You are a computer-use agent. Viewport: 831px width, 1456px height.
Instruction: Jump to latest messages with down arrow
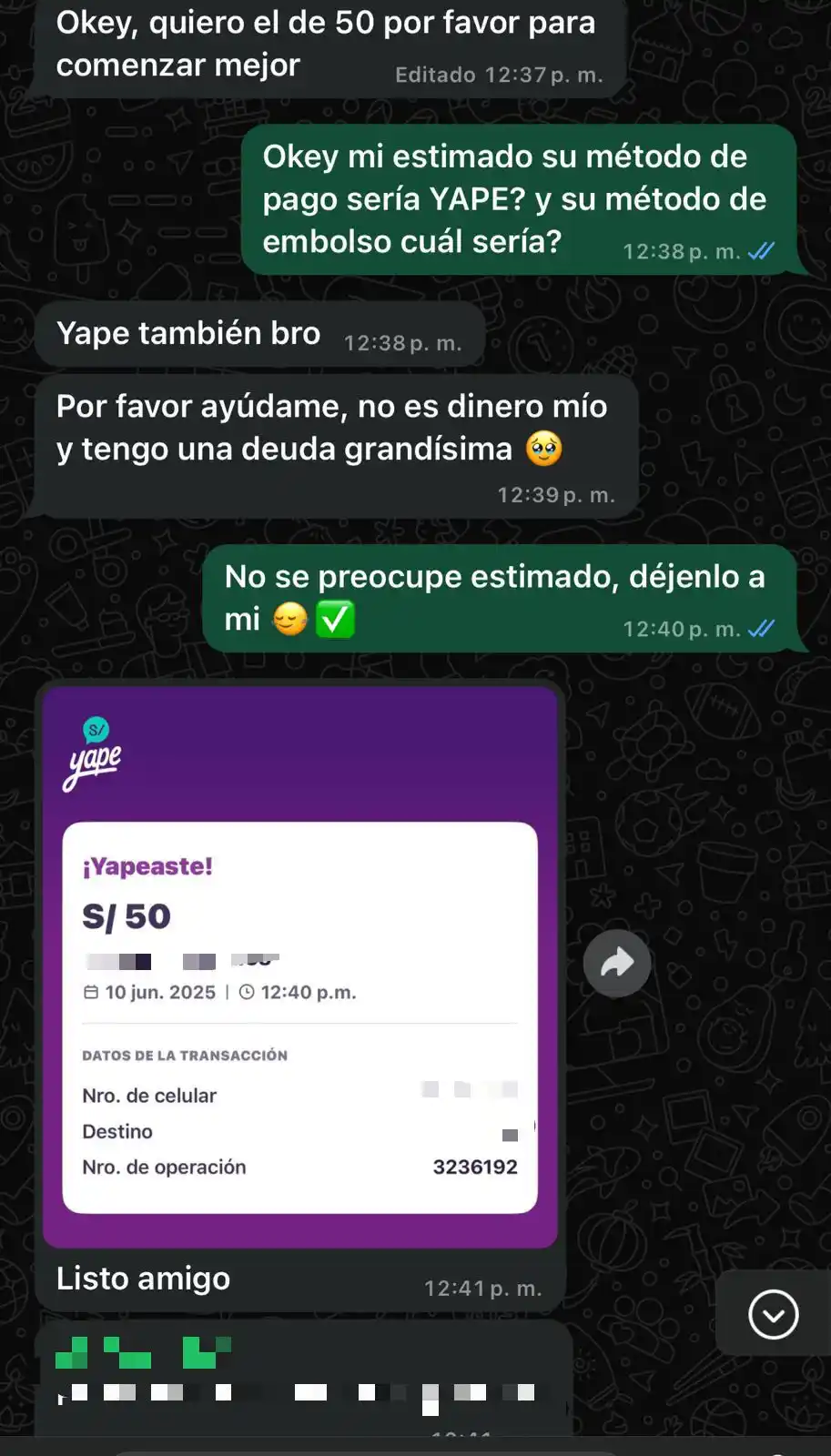[x=773, y=1314]
